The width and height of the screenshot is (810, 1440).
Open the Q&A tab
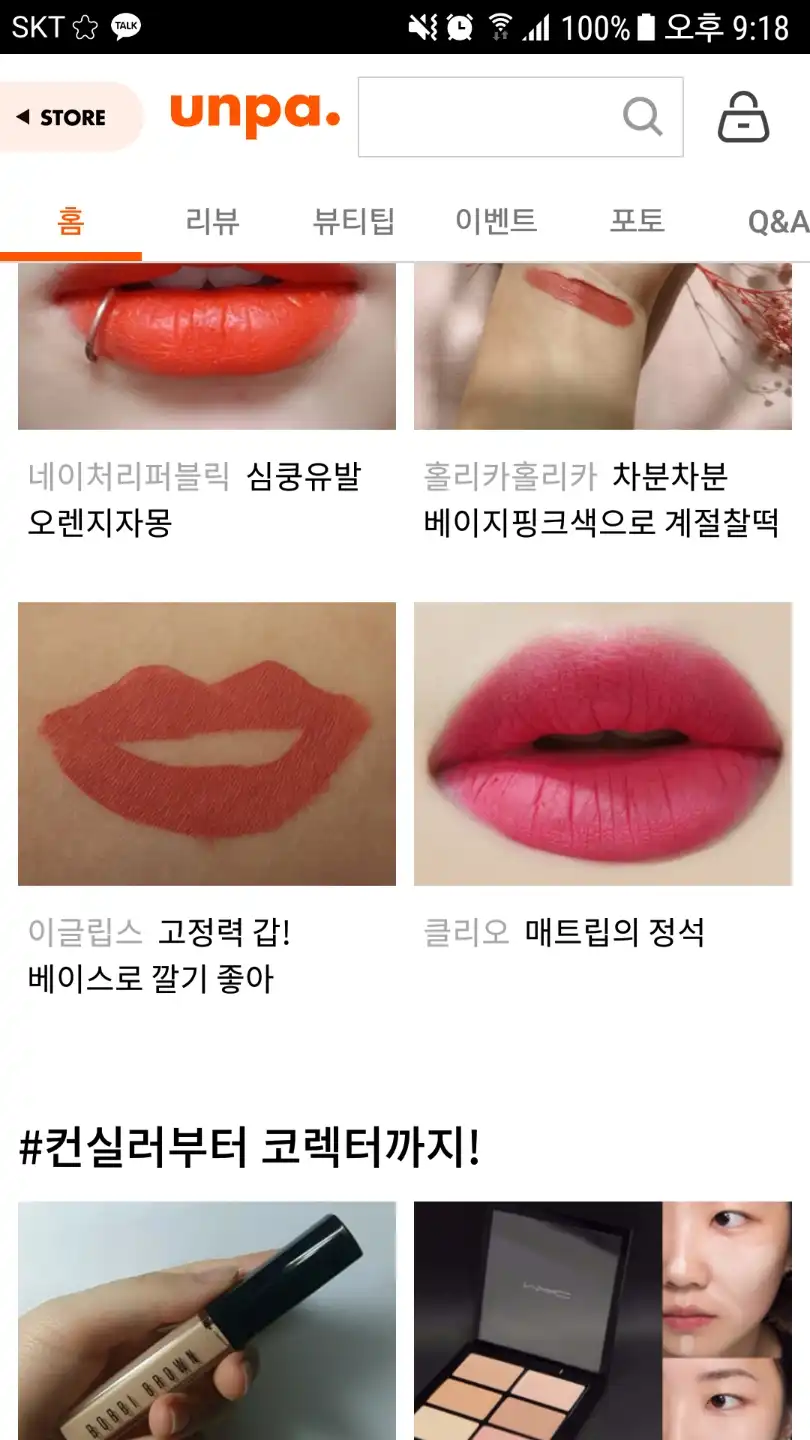coord(777,221)
